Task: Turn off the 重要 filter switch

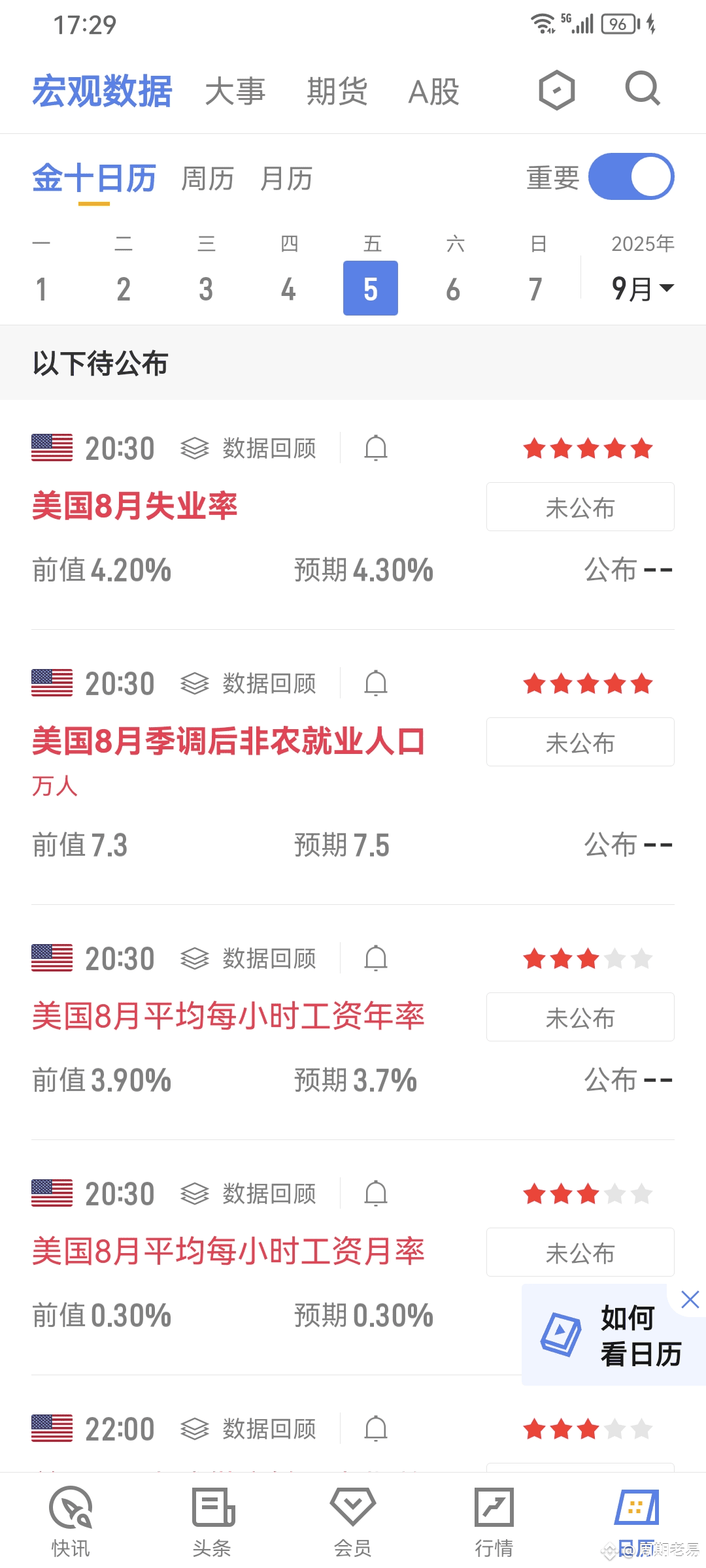Action: tap(631, 176)
